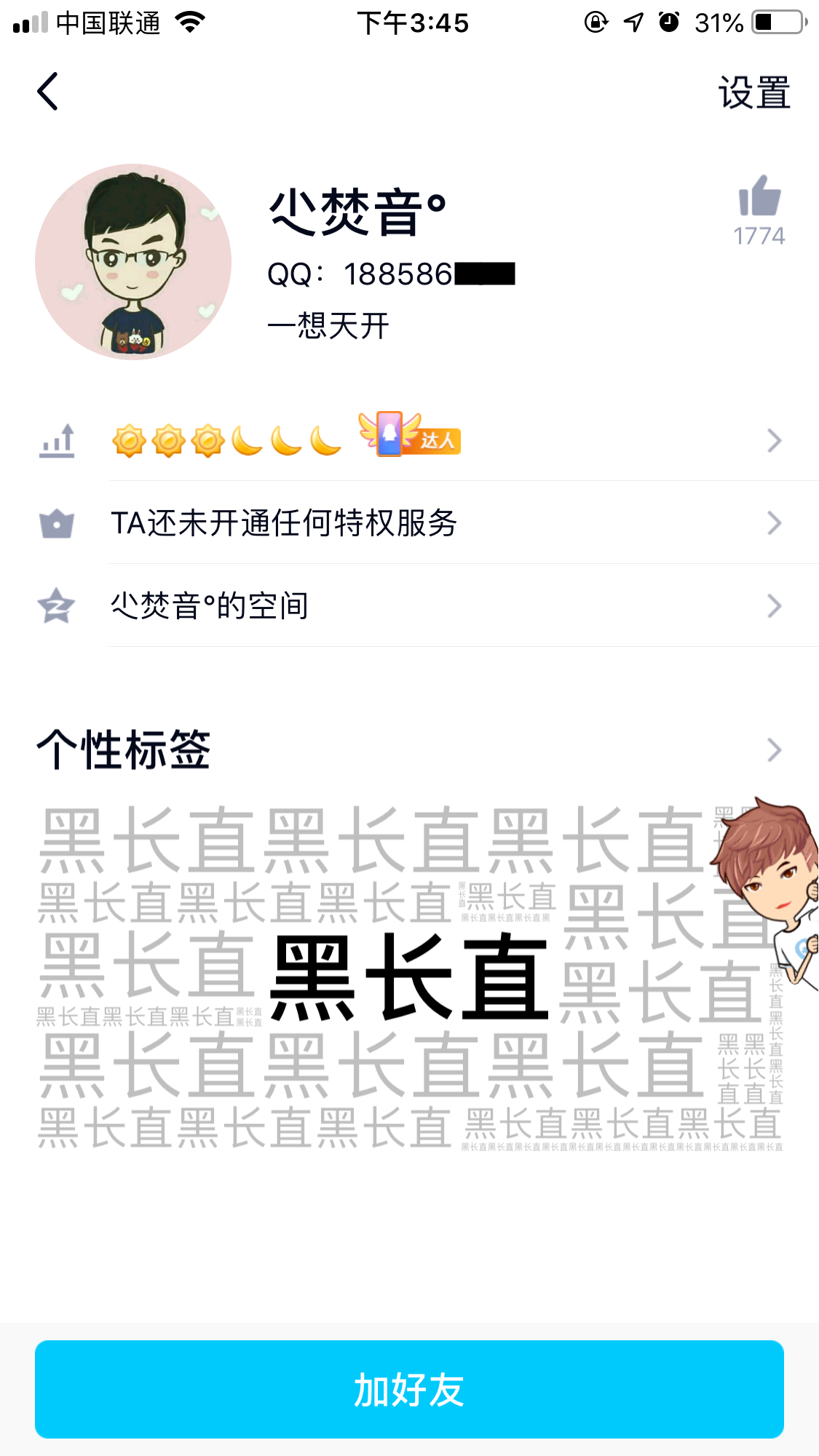The width and height of the screenshot is (819, 1456).
Task: View the profile avatar picture
Action: [133, 262]
